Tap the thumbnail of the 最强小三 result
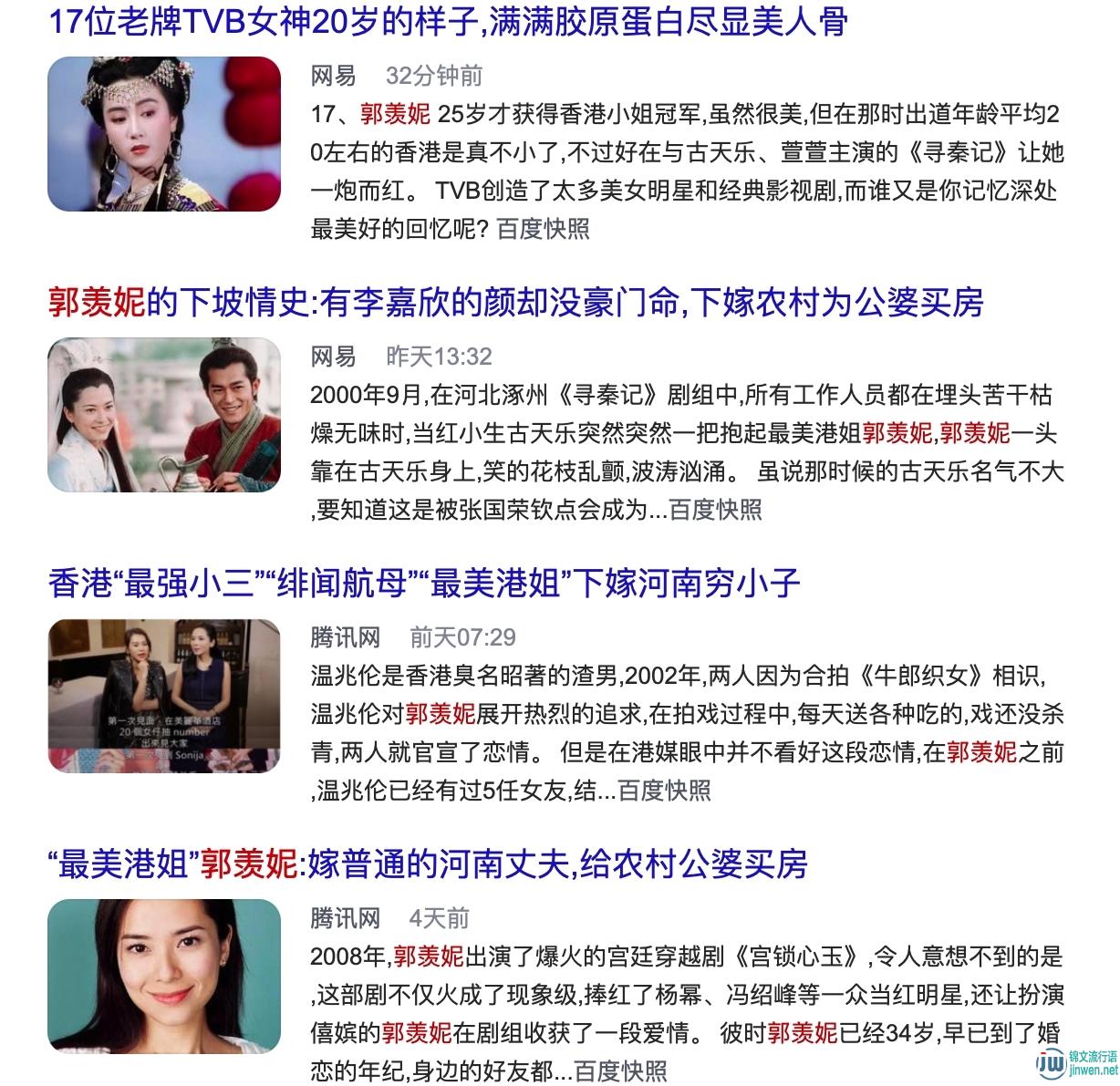1120x1086 pixels. (x=164, y=696)
